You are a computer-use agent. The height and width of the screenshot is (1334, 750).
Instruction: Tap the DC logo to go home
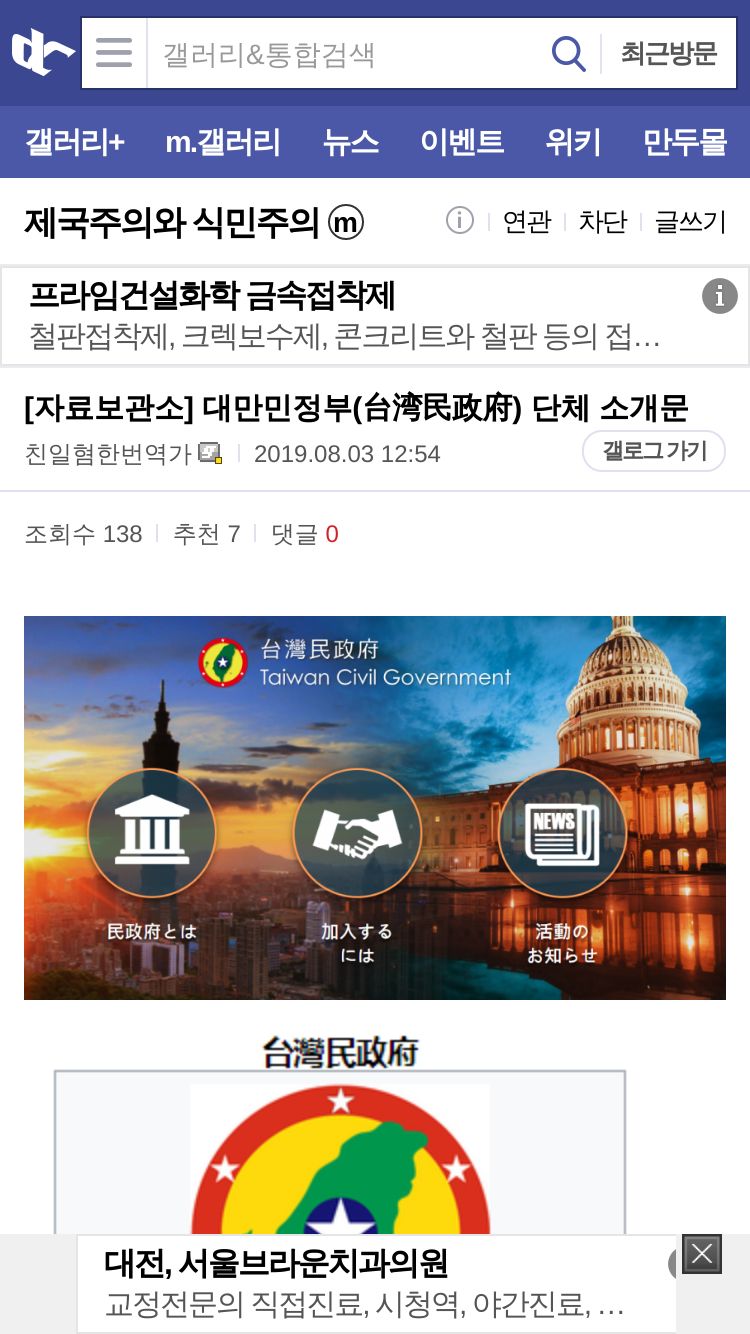[x=42, y=52]
